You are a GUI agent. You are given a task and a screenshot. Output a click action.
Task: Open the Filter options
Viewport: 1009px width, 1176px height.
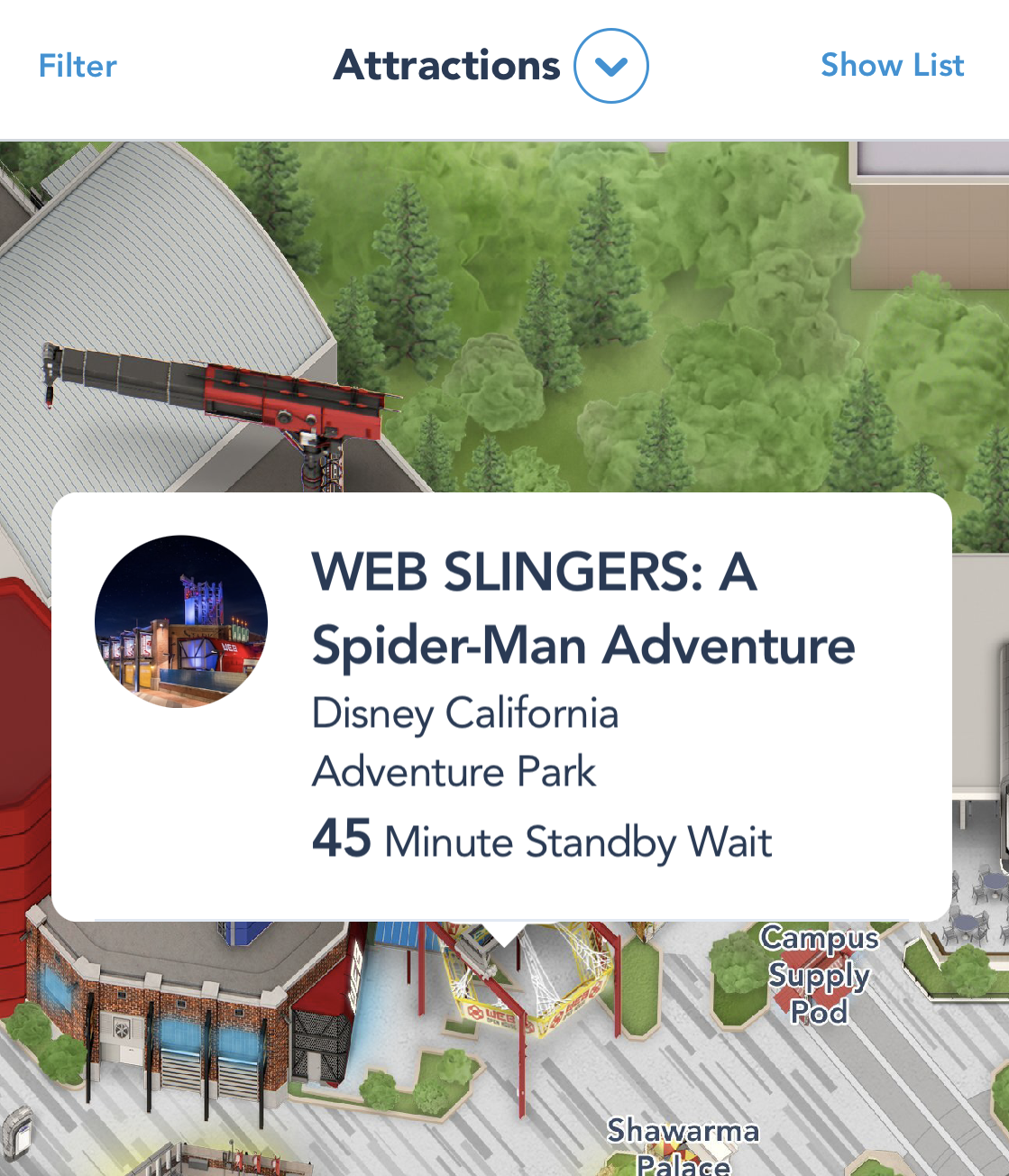tap(78, 66)
